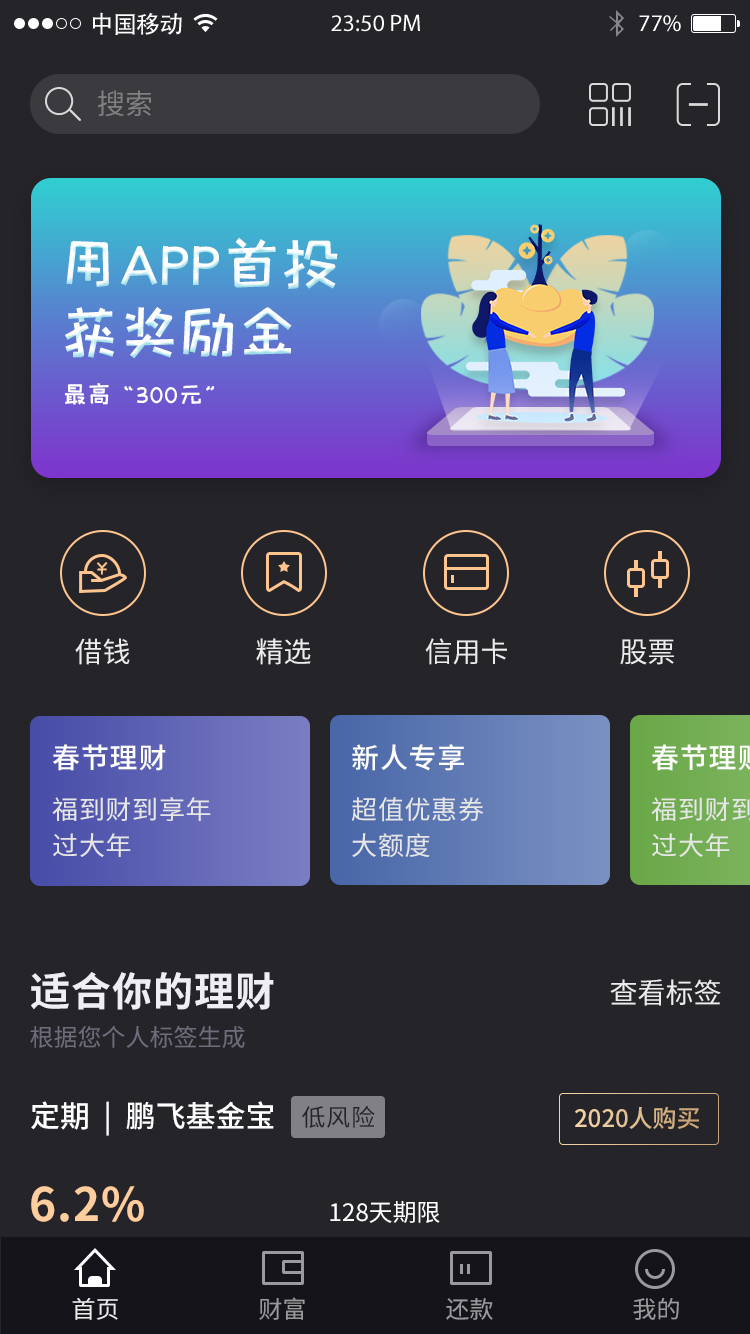Switch to the 首页 tab
This screenshot has height=1334, width=750.
click(95, 1286)
